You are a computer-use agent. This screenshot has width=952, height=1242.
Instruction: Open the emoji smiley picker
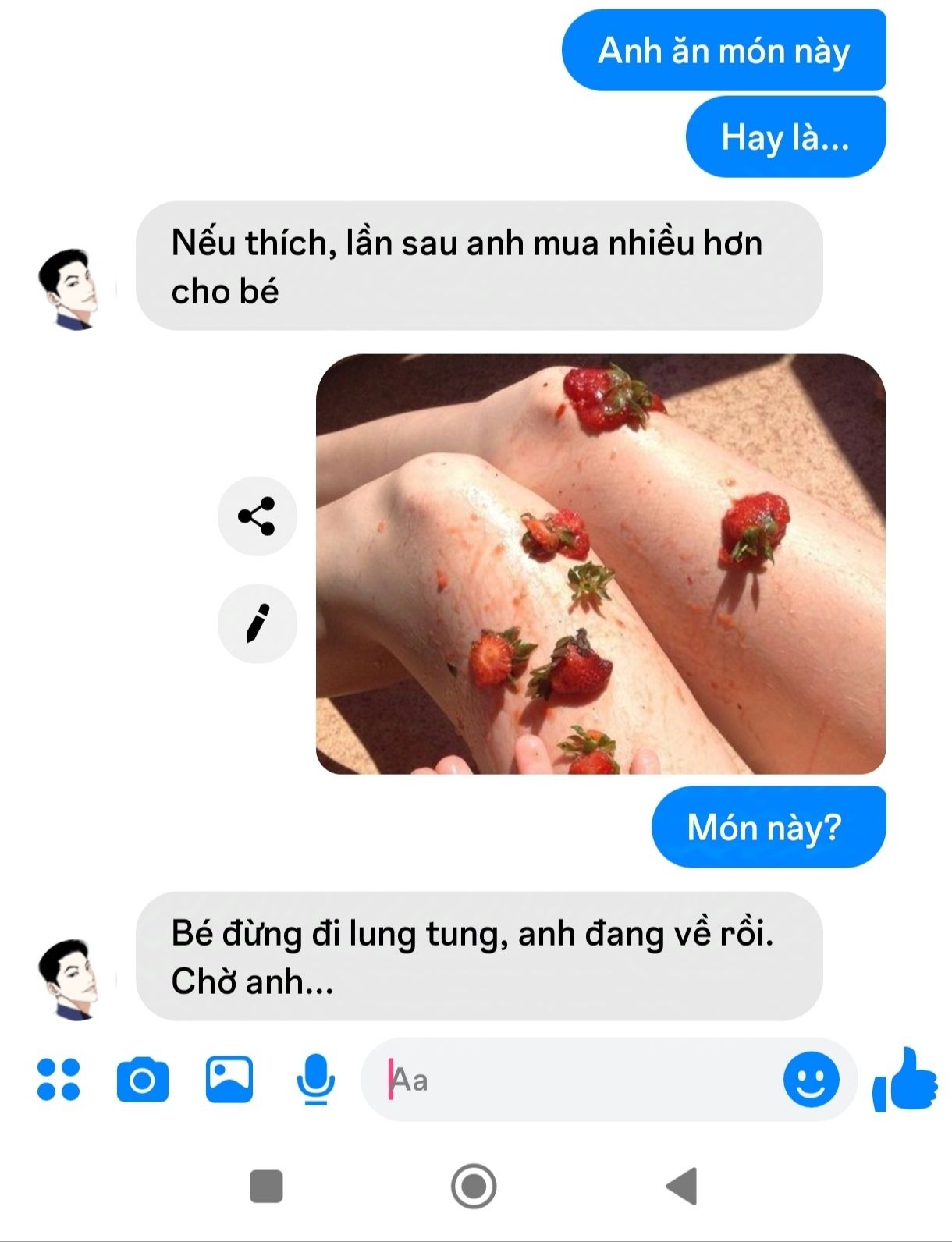point(811,1080)
